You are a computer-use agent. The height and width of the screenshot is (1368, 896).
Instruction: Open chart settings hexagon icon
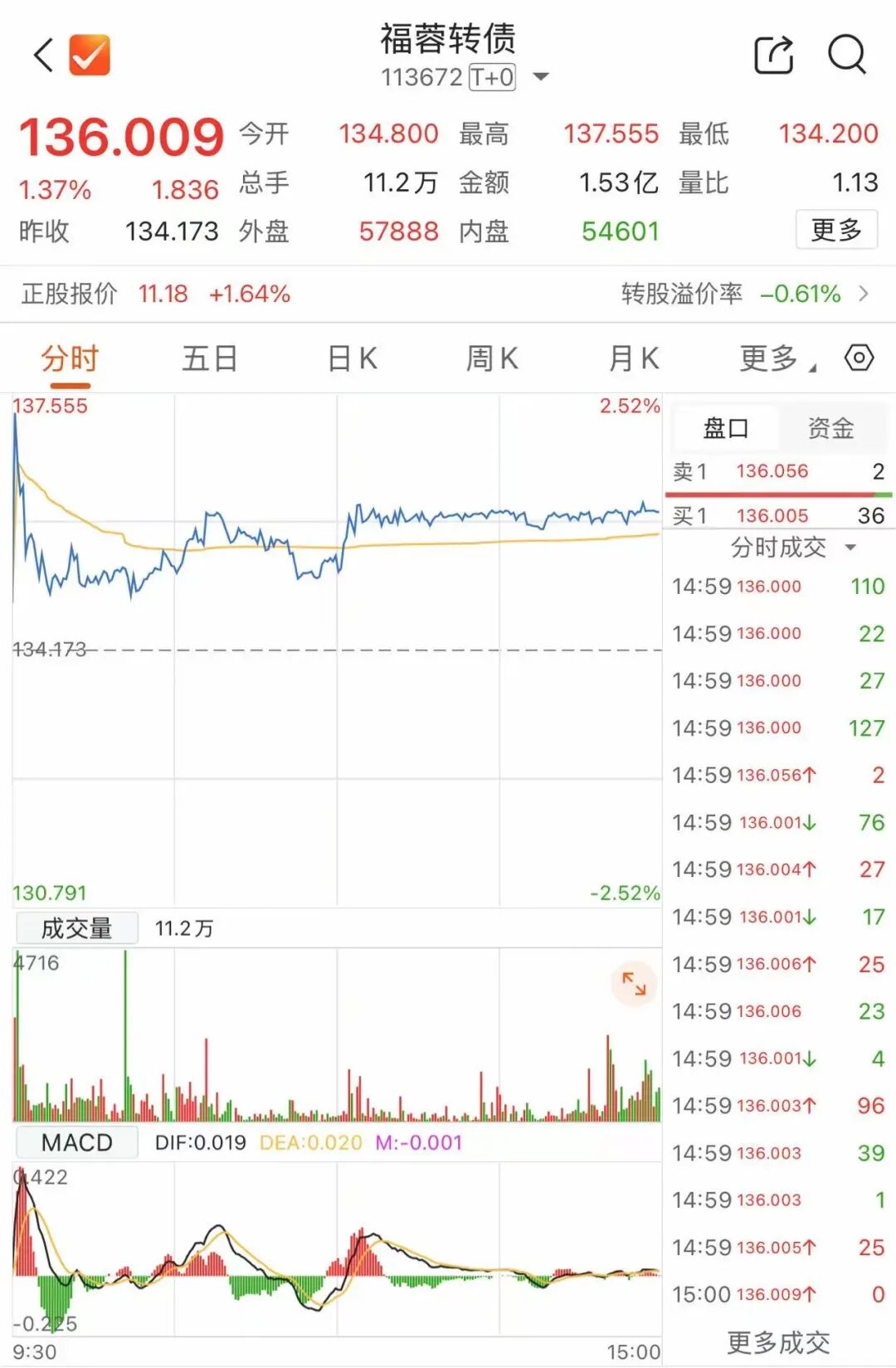(859, 358)
